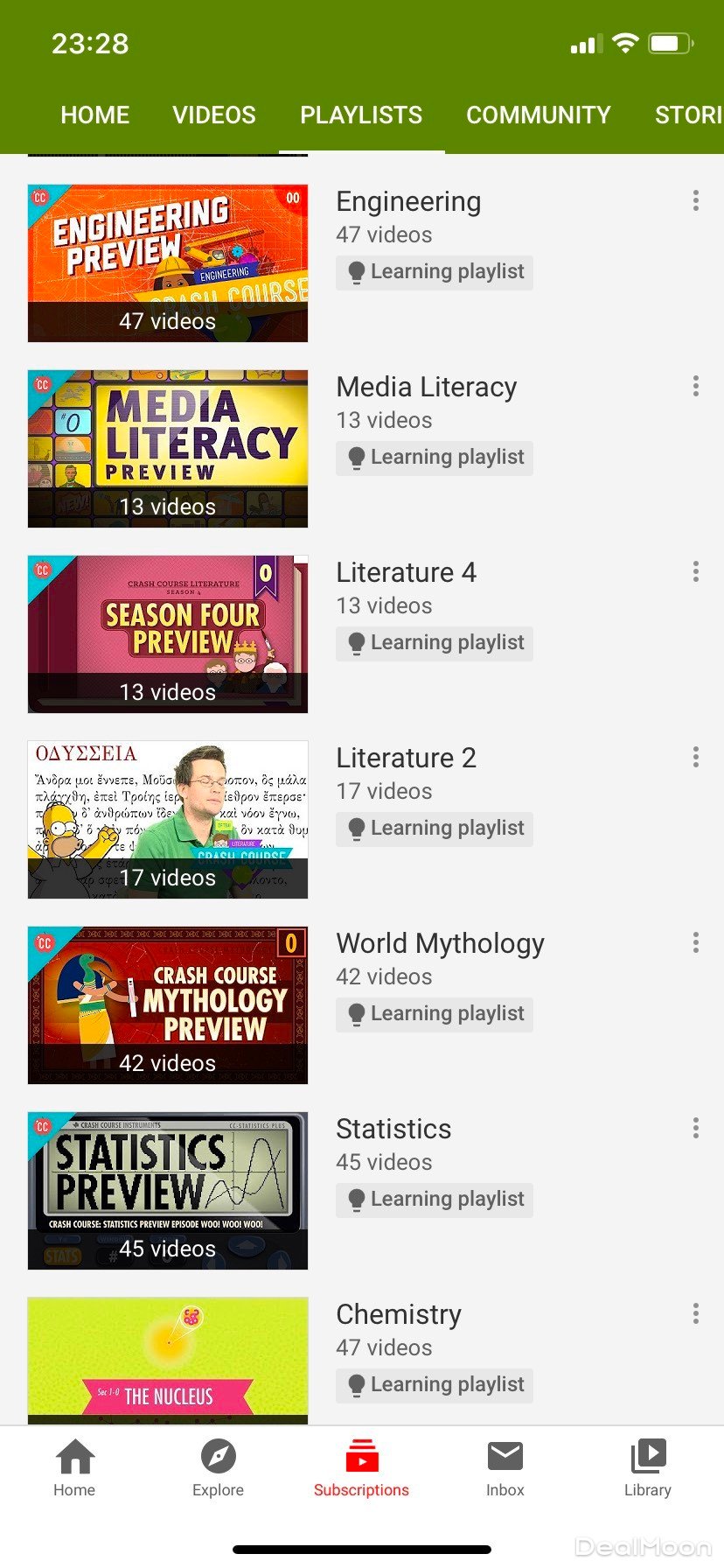Switch to the VIDEOS channel tab

214,115
